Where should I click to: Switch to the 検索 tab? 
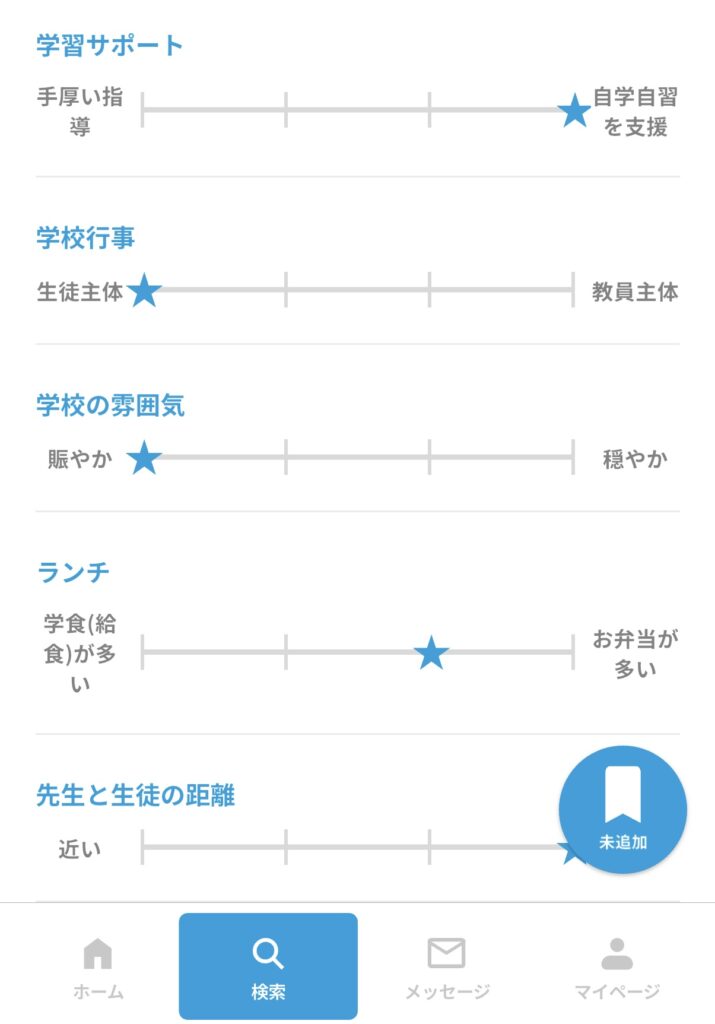(x=268, y=966)
